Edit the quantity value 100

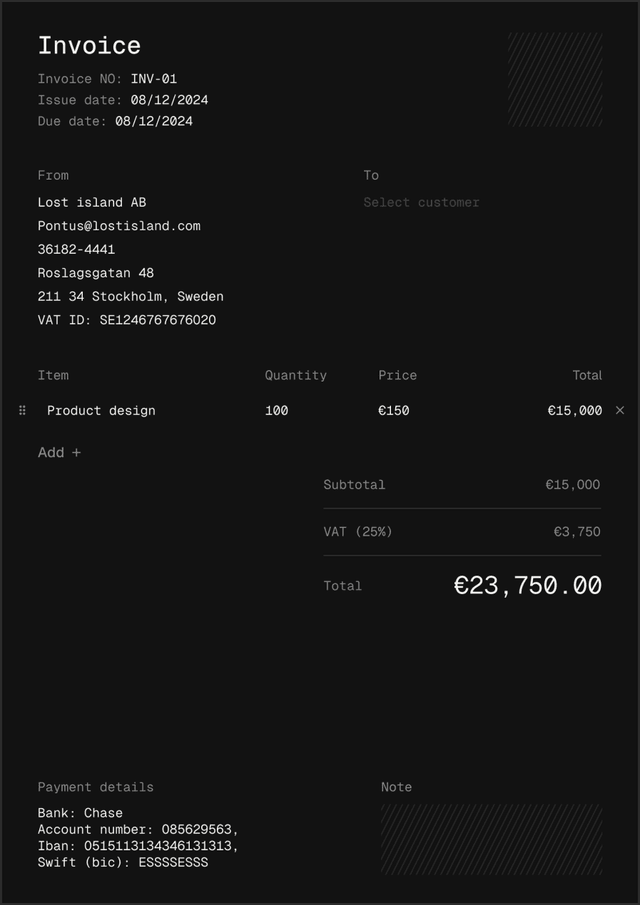[277, 410]
